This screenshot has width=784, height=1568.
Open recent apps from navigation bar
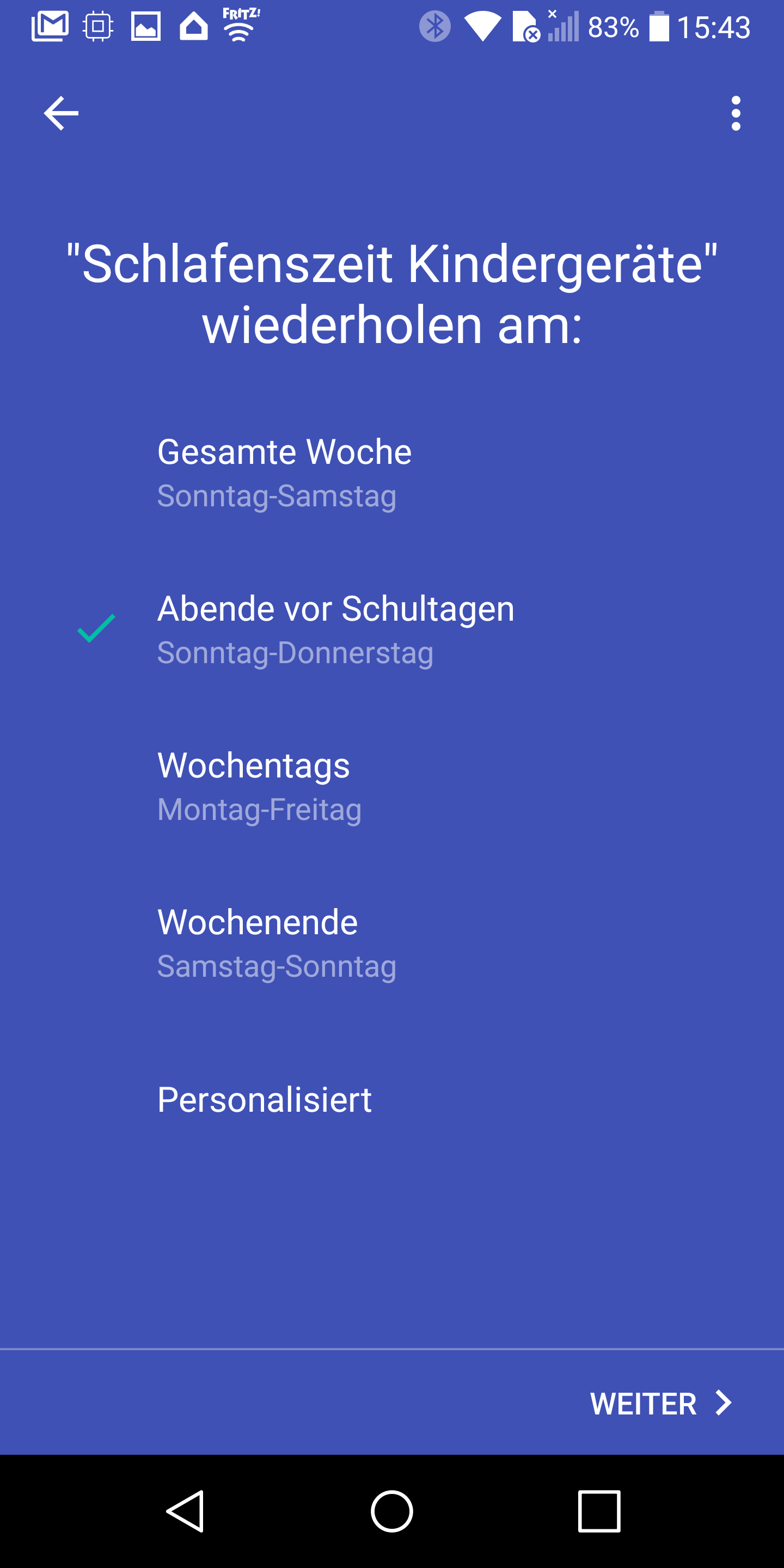click(x=599, y=1511)
